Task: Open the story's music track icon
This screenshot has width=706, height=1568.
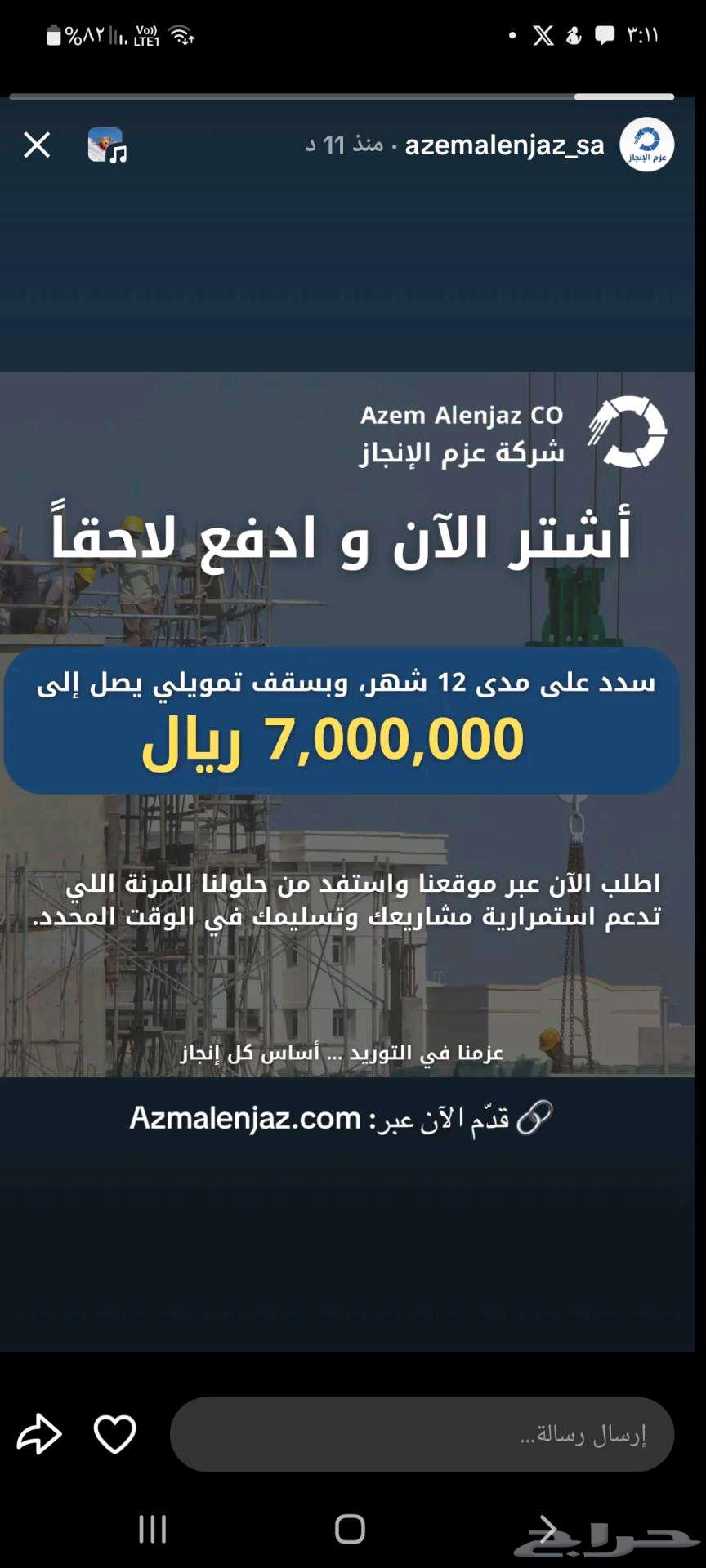Action: point(107,145)
